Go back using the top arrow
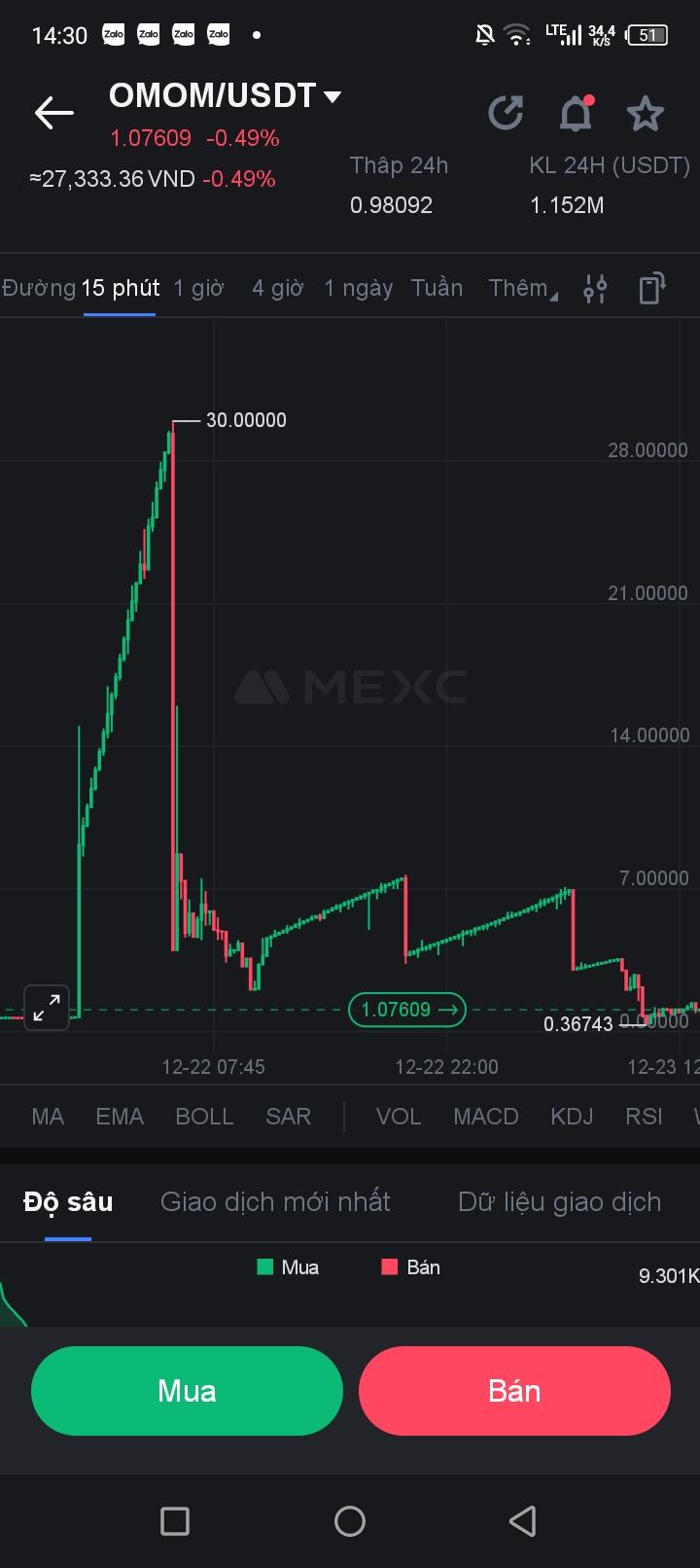700x1568 pixels. click(53, 113)
